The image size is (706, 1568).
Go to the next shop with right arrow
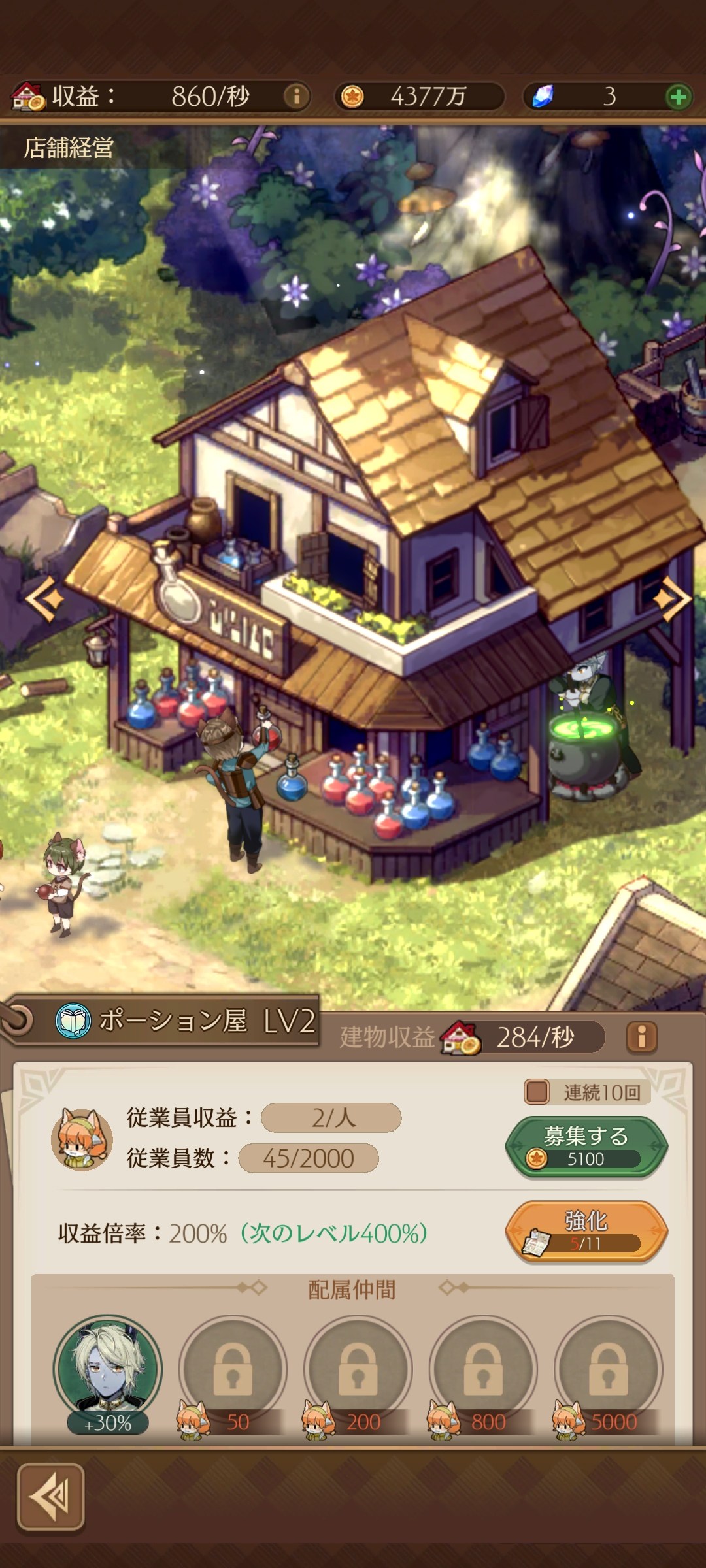tap(671, 598)
